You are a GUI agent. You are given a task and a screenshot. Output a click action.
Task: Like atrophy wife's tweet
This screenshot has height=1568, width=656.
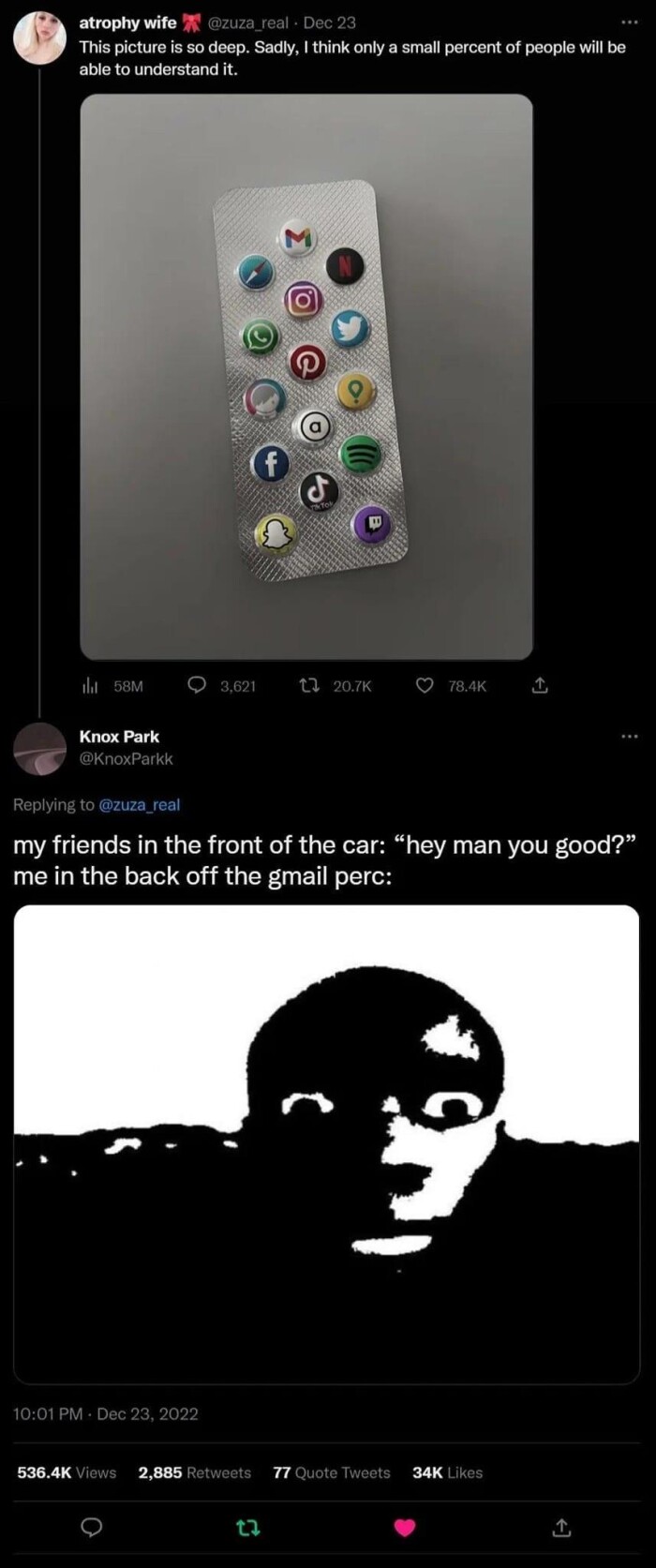pyautogui.click(x=425, y=686)
